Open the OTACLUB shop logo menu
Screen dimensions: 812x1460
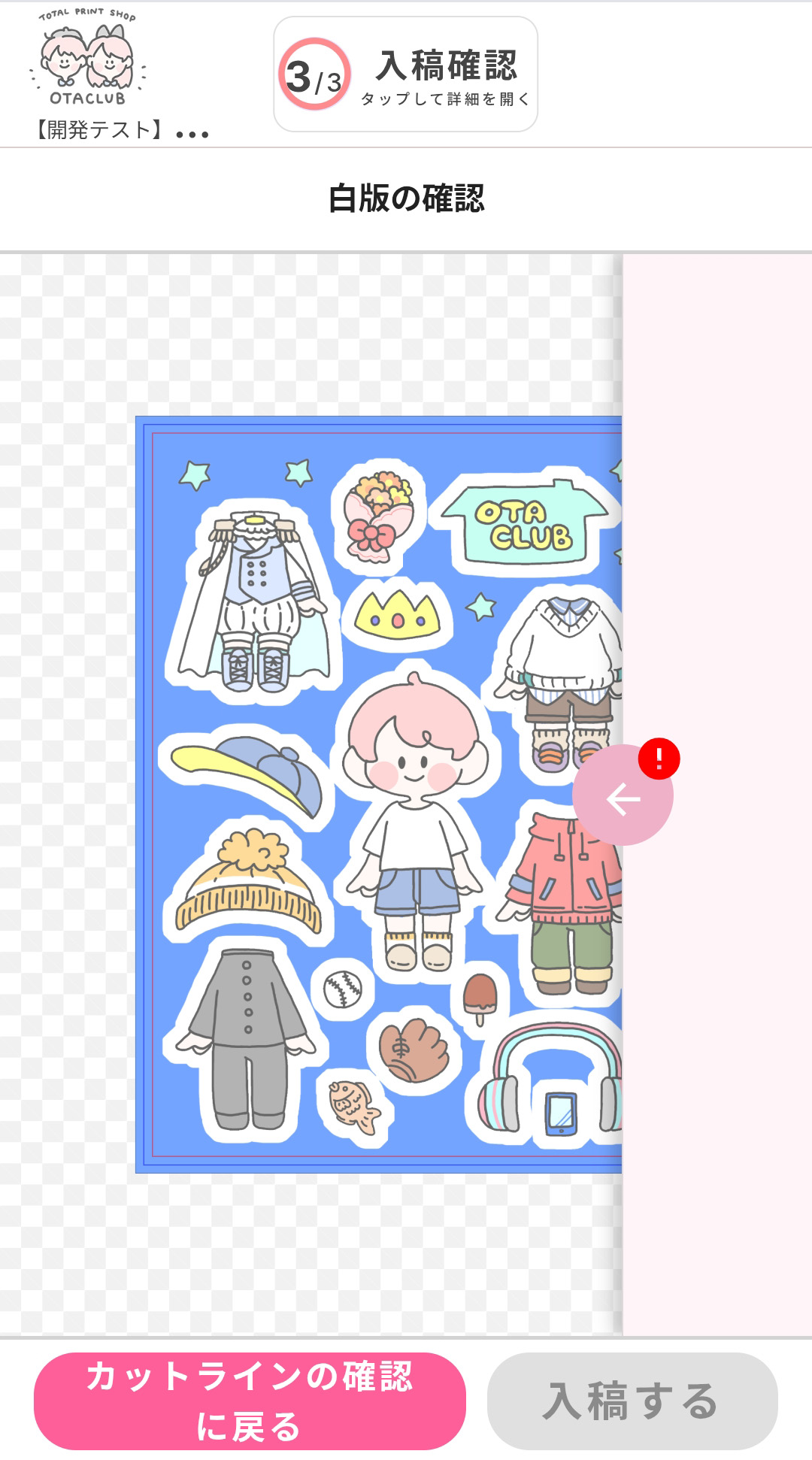point(89,59)
